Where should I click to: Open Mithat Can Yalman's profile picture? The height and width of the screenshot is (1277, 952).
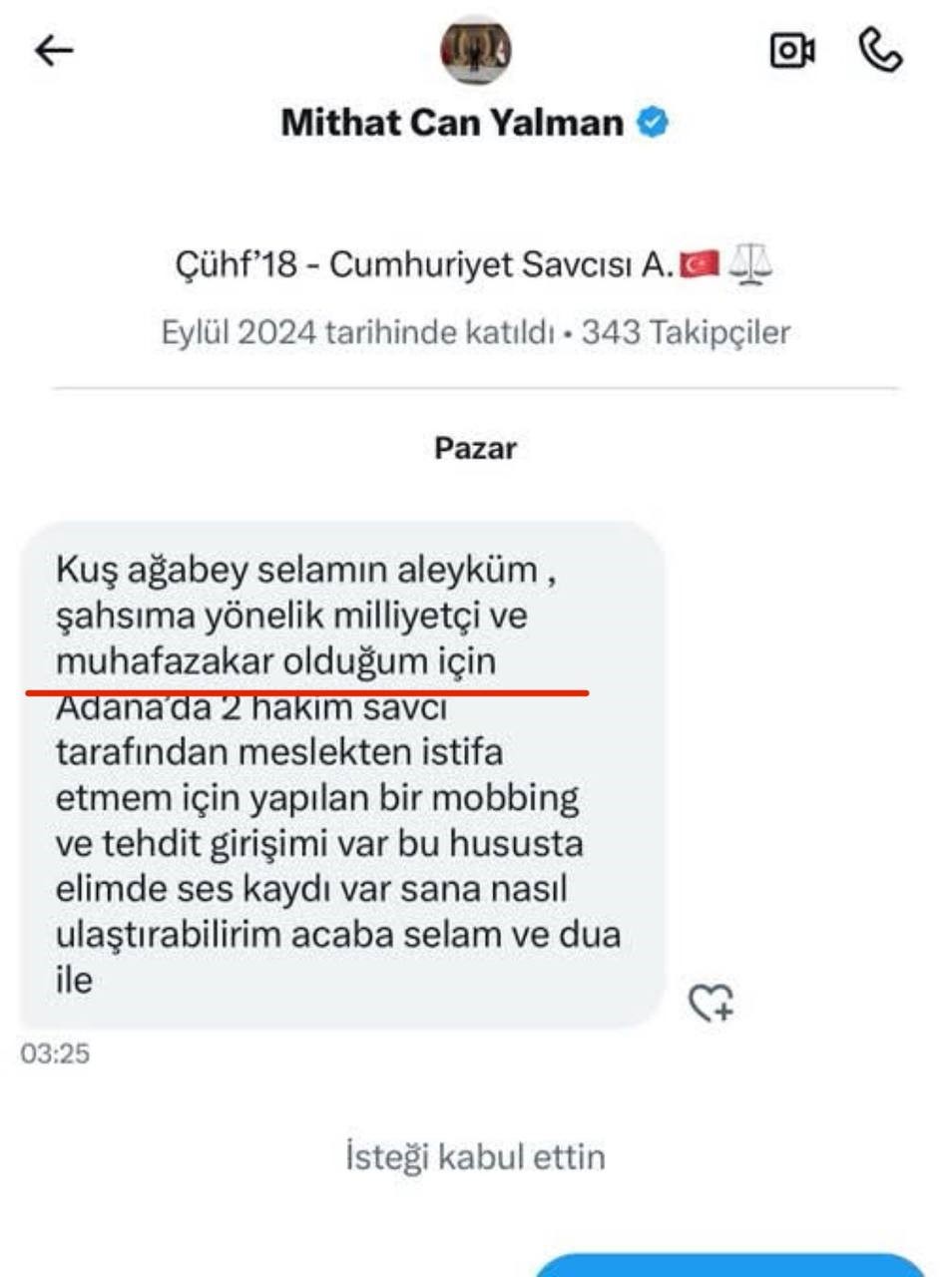[476, 50]
